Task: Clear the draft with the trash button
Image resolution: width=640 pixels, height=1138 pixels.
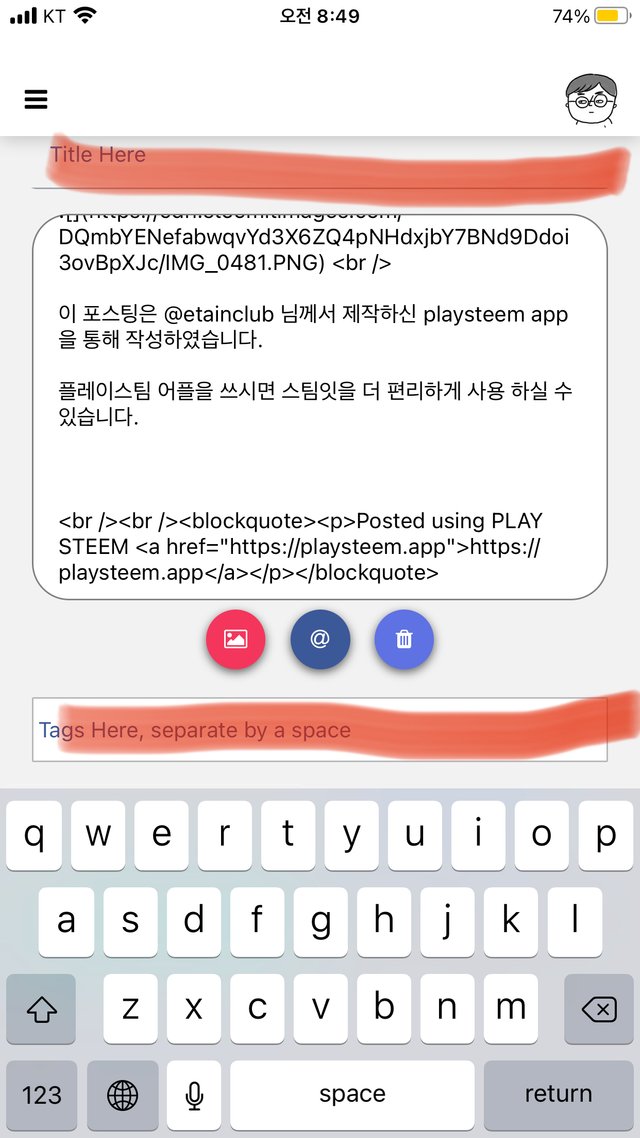Action: pos(404,639)
